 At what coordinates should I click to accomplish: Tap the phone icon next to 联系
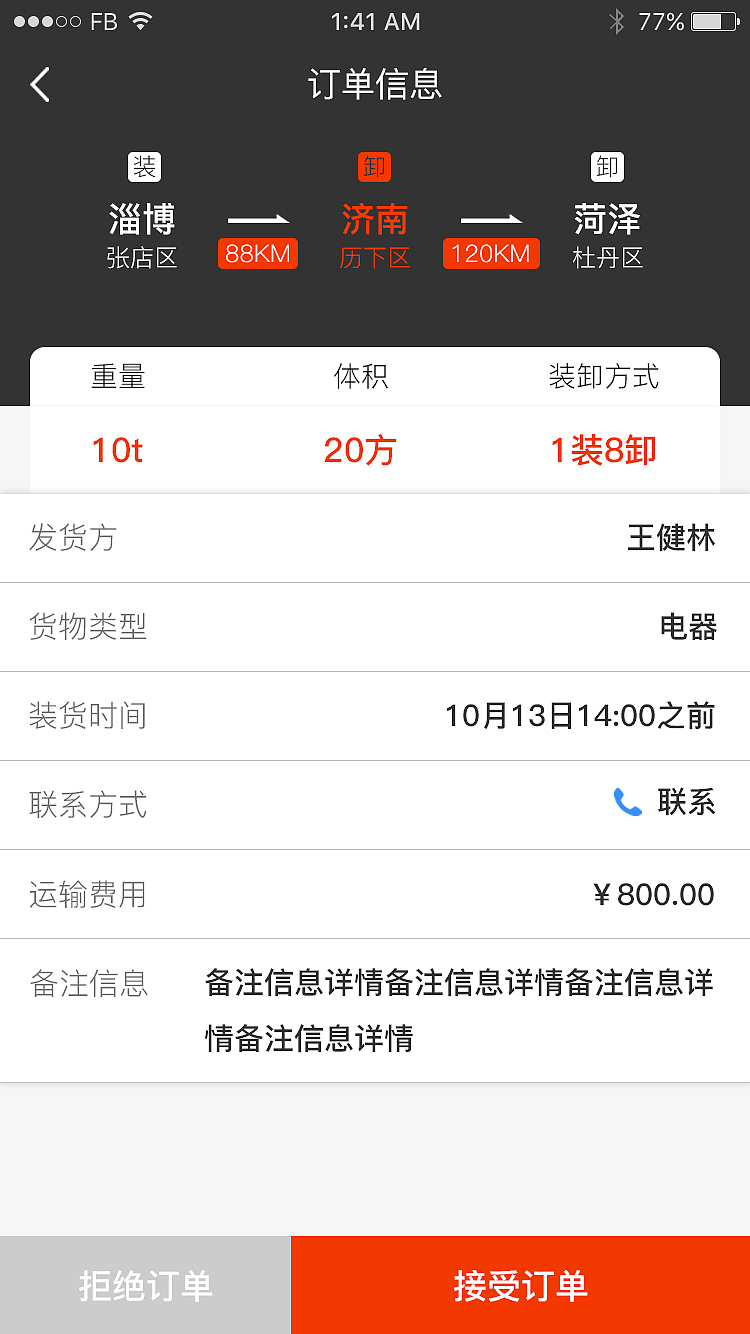(628, 802)
